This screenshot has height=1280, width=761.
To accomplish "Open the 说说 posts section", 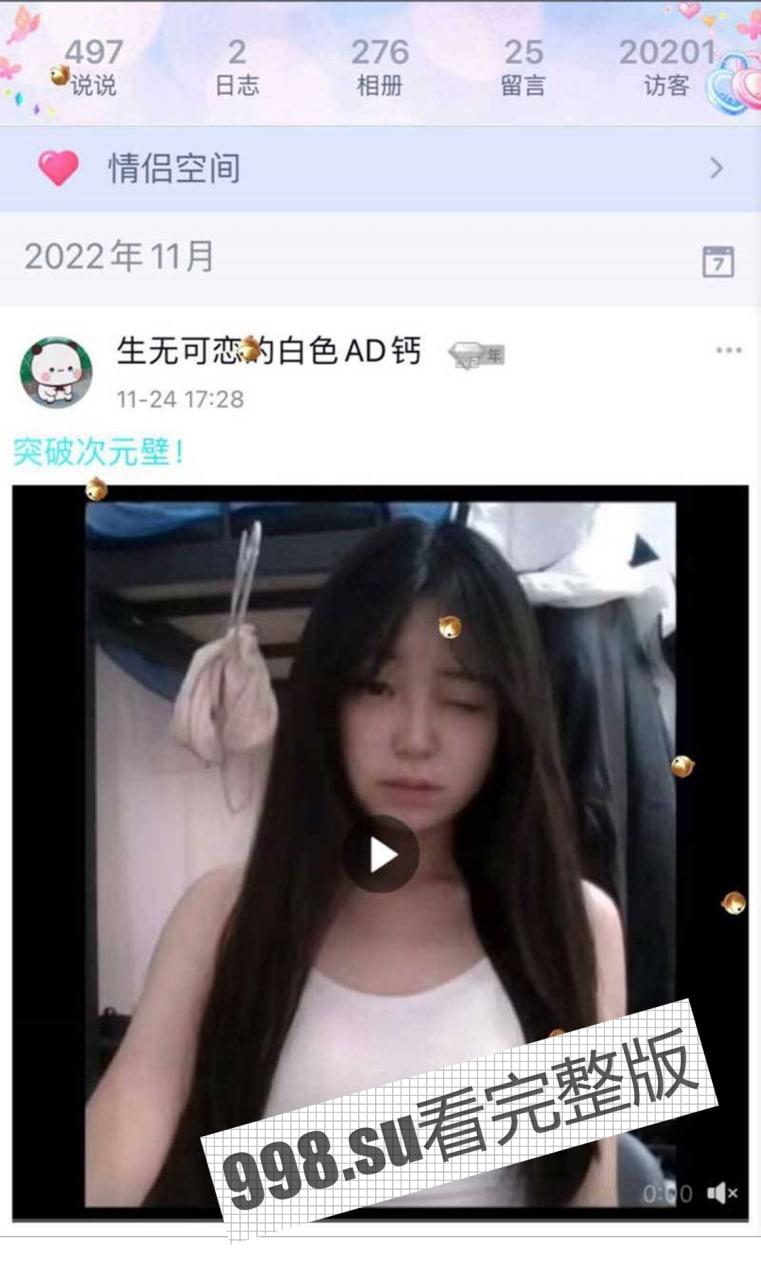I will 94,68.
